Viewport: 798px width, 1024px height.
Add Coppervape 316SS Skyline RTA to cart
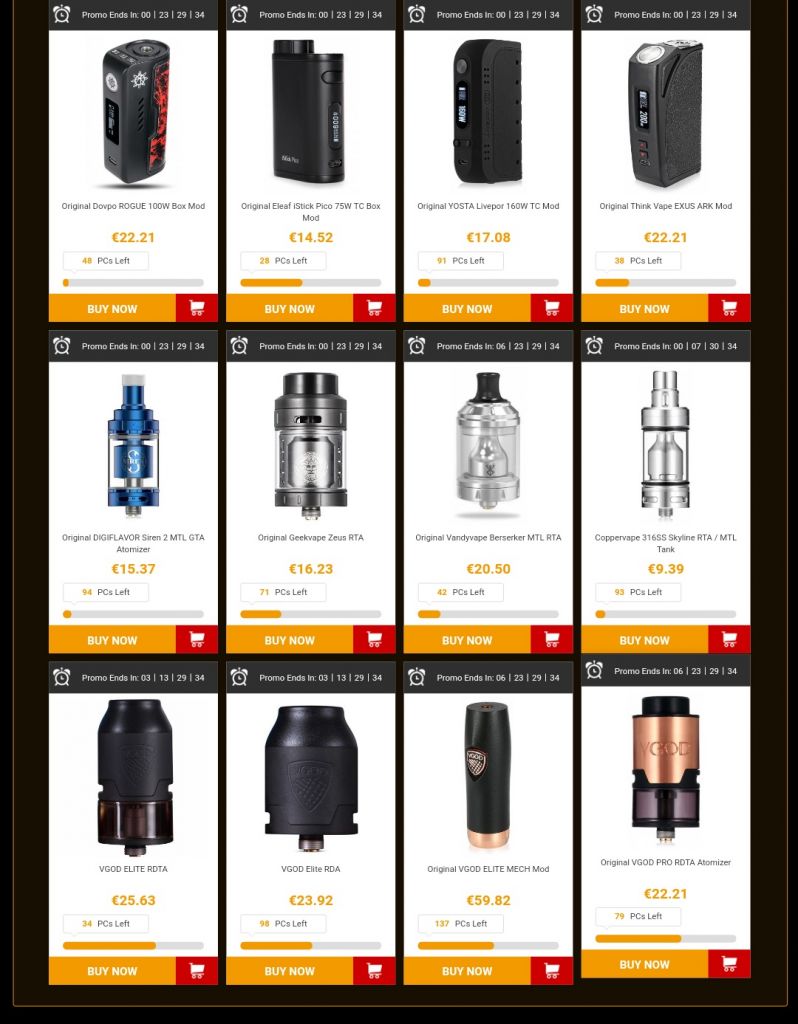coord(729,639)
